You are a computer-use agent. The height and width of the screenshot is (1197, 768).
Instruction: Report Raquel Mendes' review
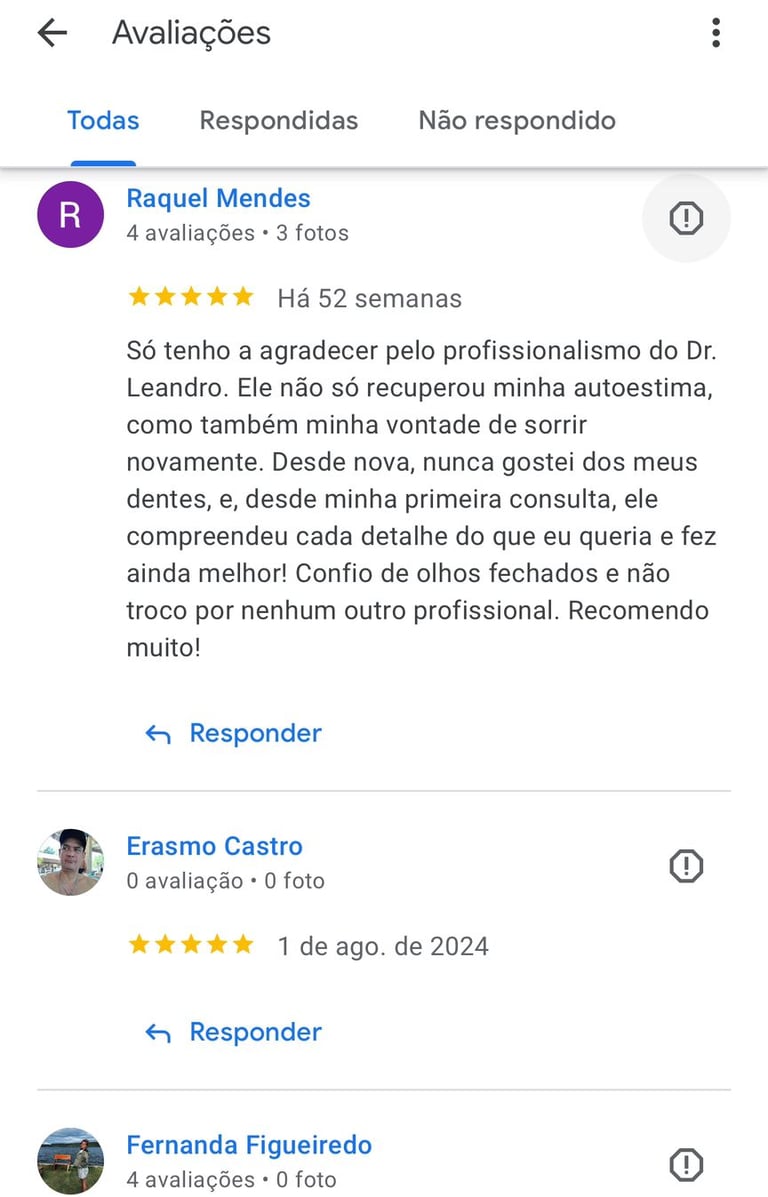pyautogui.click(x=686, y=217)
